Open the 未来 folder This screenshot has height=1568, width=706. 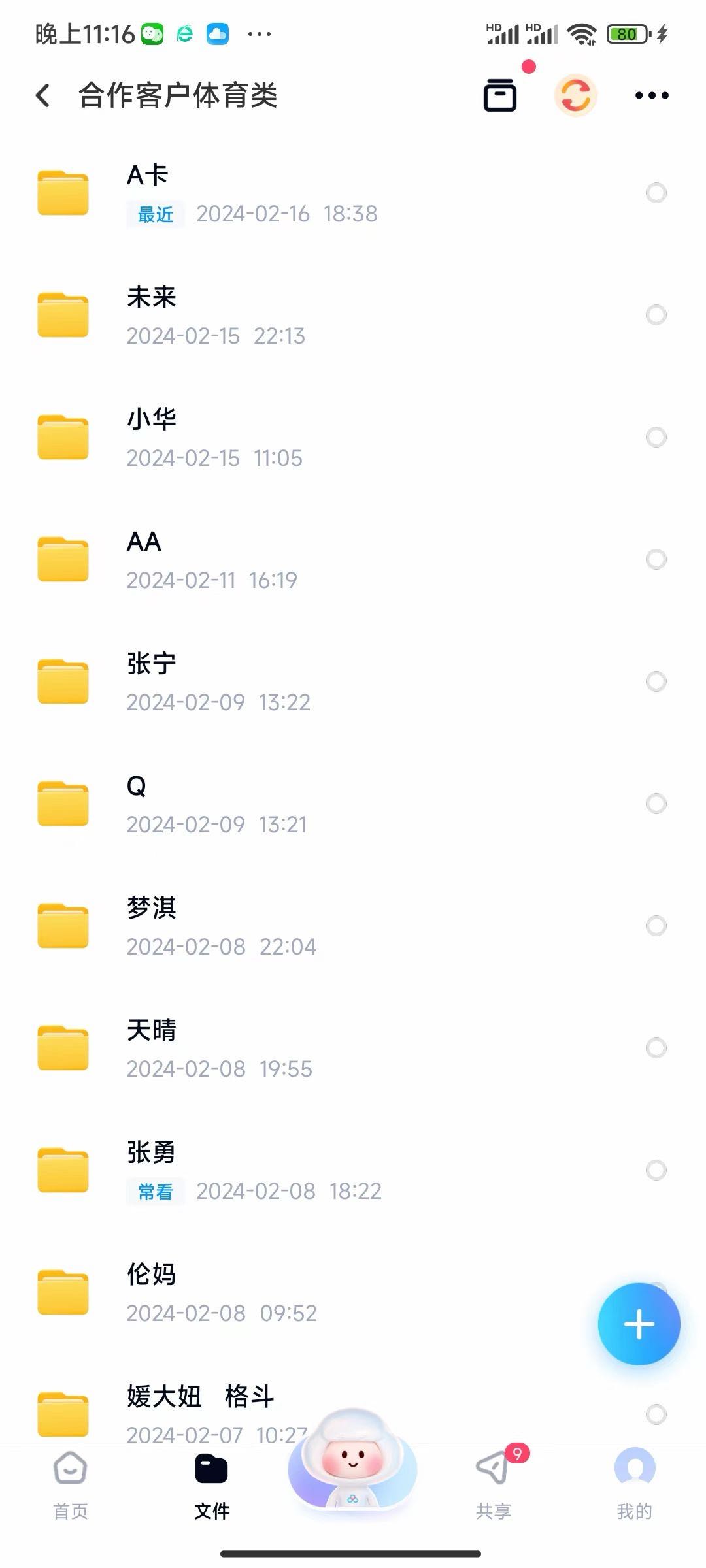[x=353, y=316]
